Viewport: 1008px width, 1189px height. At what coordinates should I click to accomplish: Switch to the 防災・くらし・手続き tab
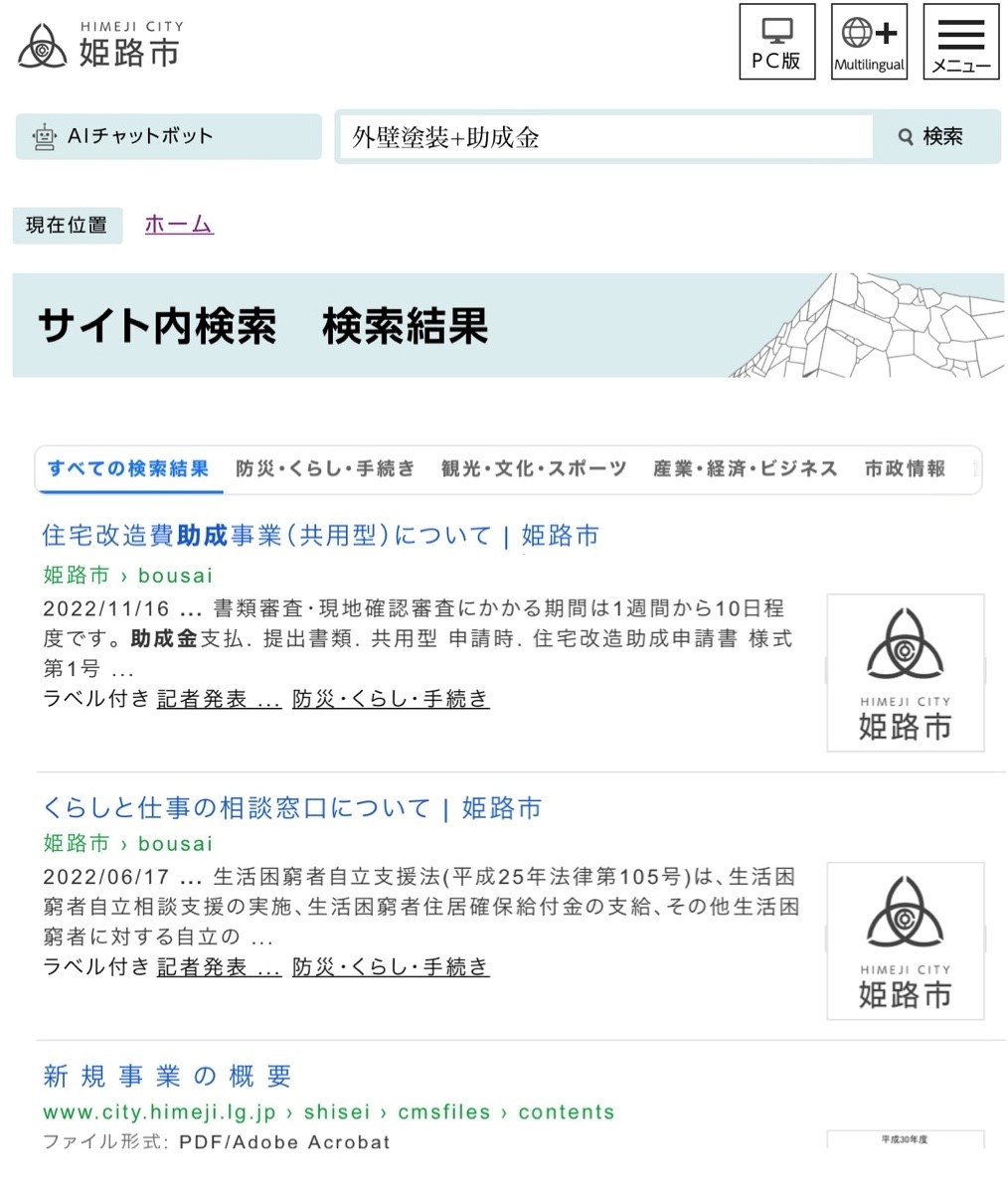point(325,468)
